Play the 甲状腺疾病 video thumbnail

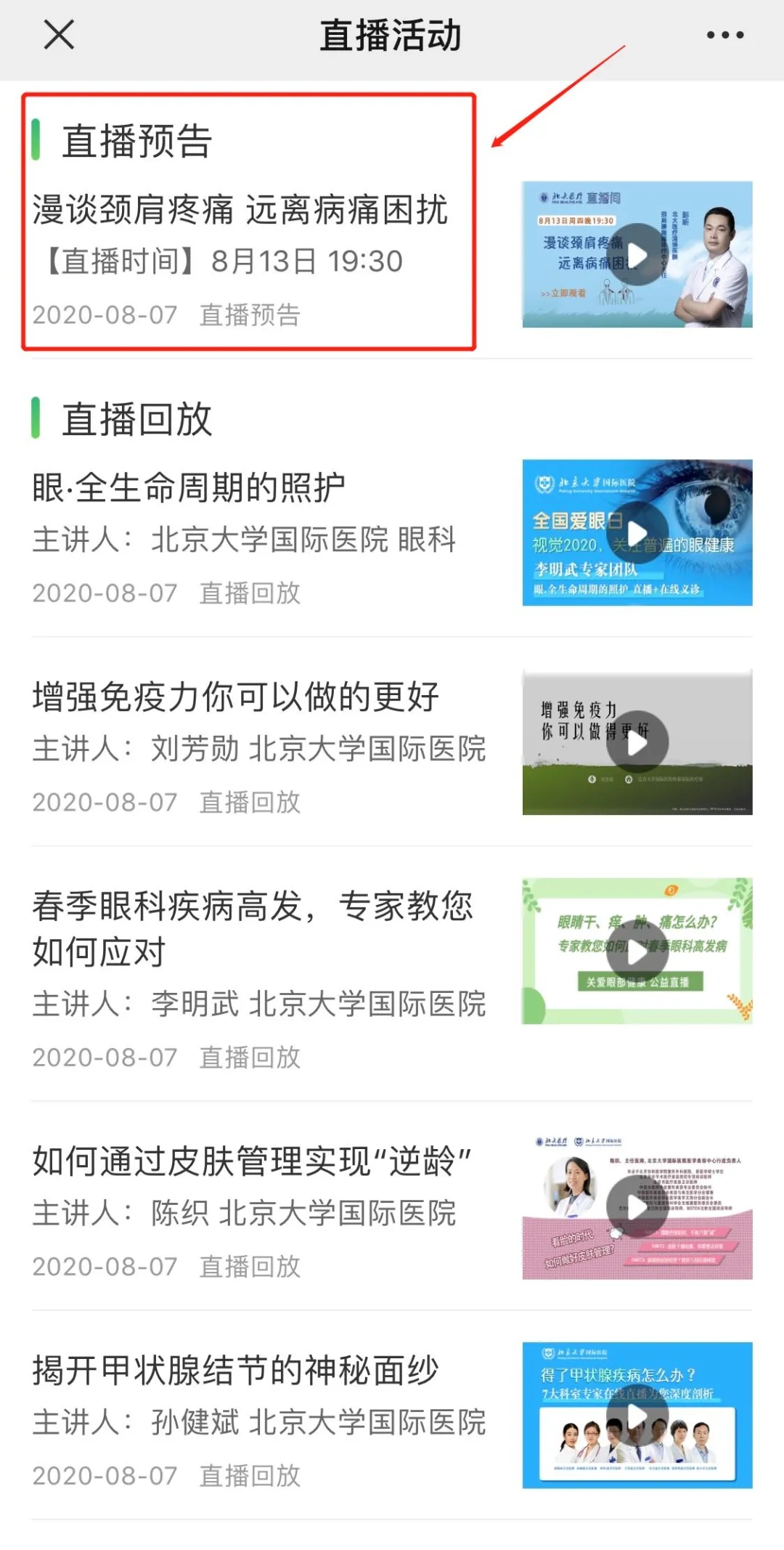[637, 1415]
